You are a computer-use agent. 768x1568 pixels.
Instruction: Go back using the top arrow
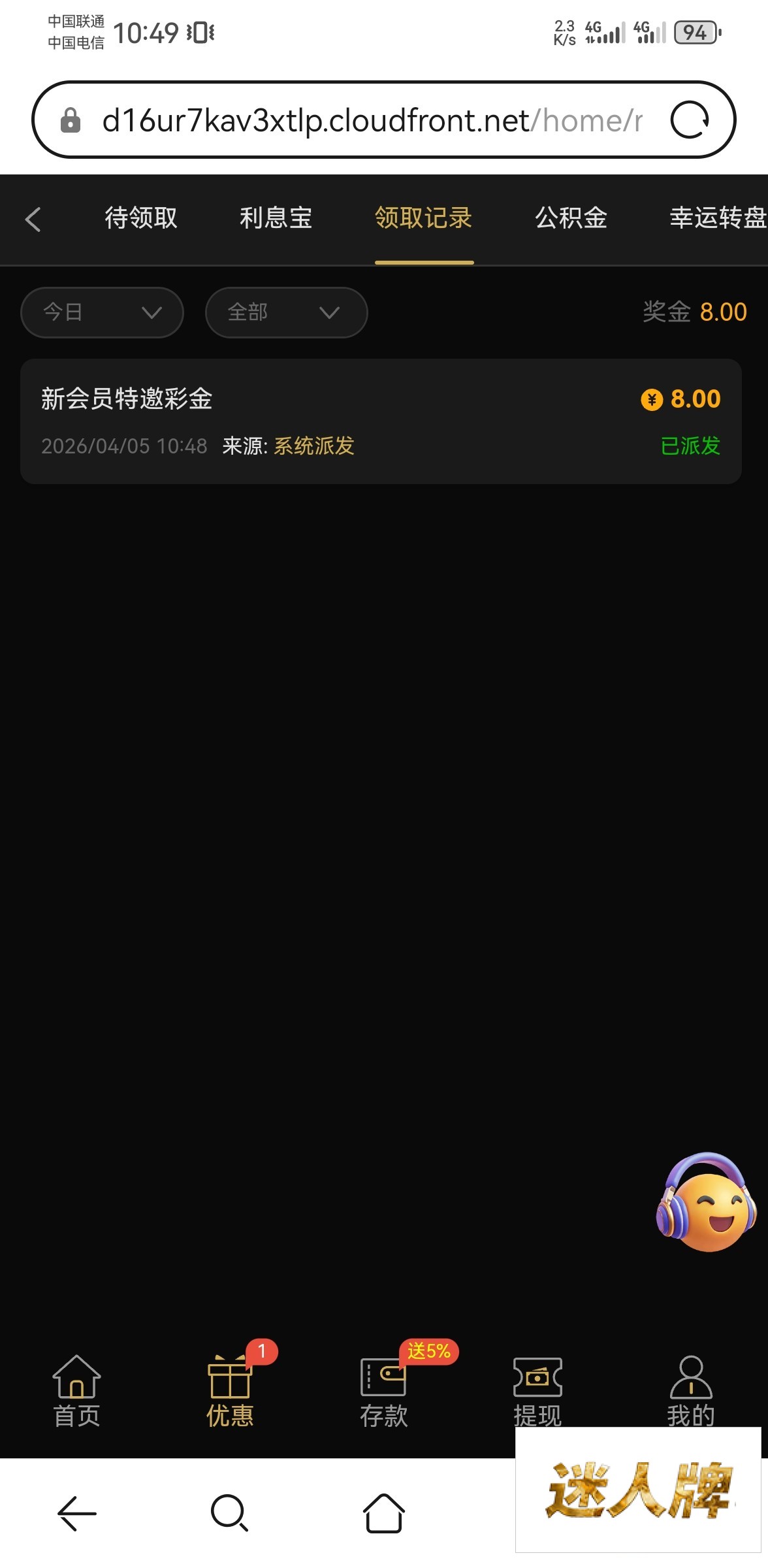pos(33,219)
